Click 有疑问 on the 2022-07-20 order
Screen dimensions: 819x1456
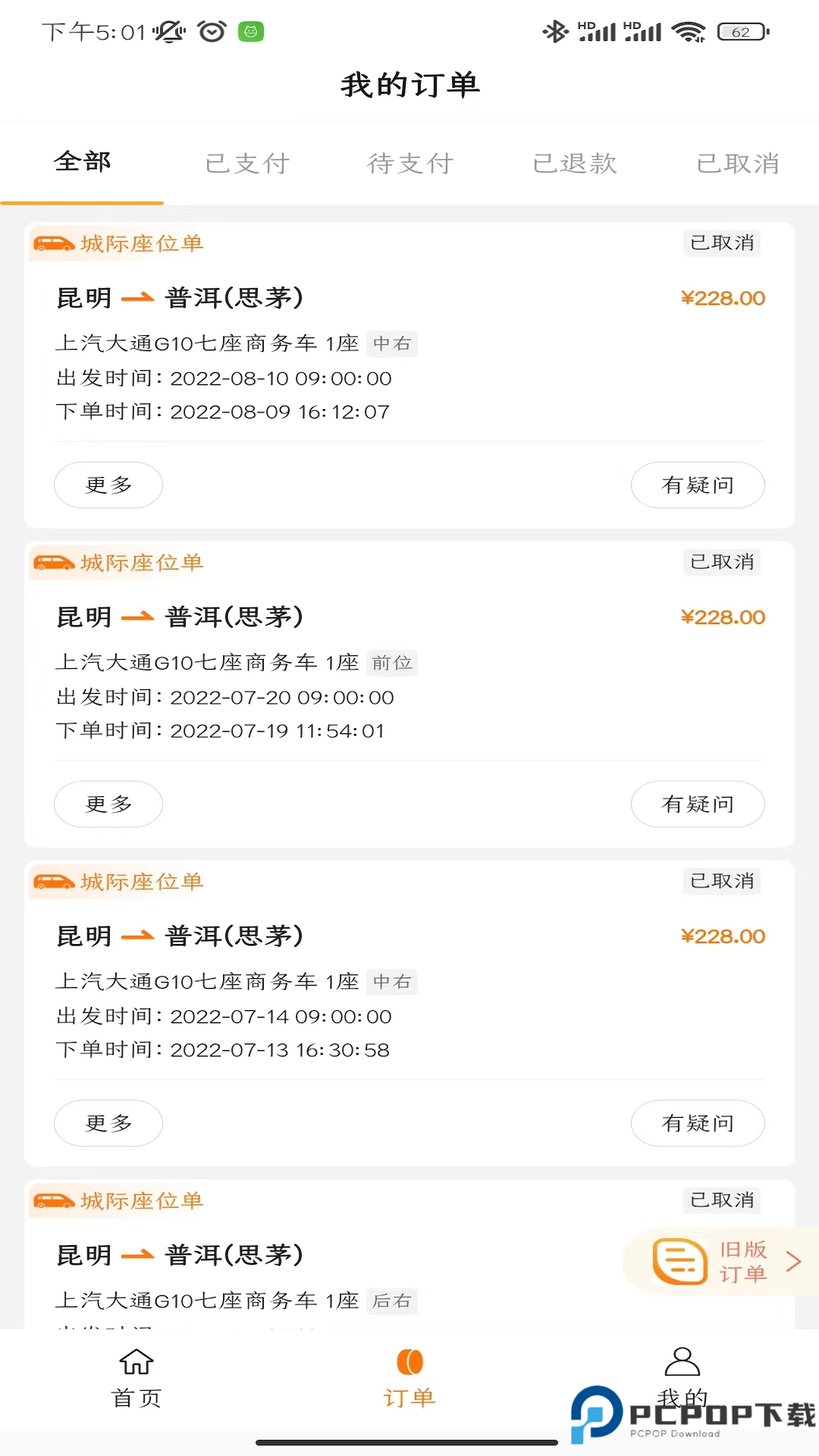coord(698,804)
